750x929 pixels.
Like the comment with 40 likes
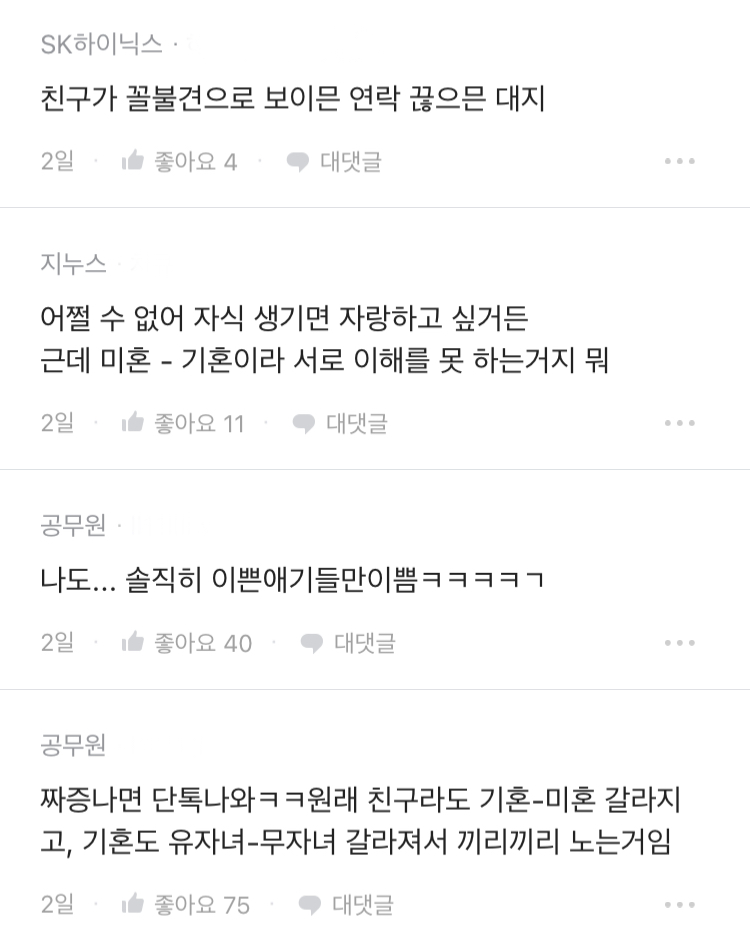point(186,643)
